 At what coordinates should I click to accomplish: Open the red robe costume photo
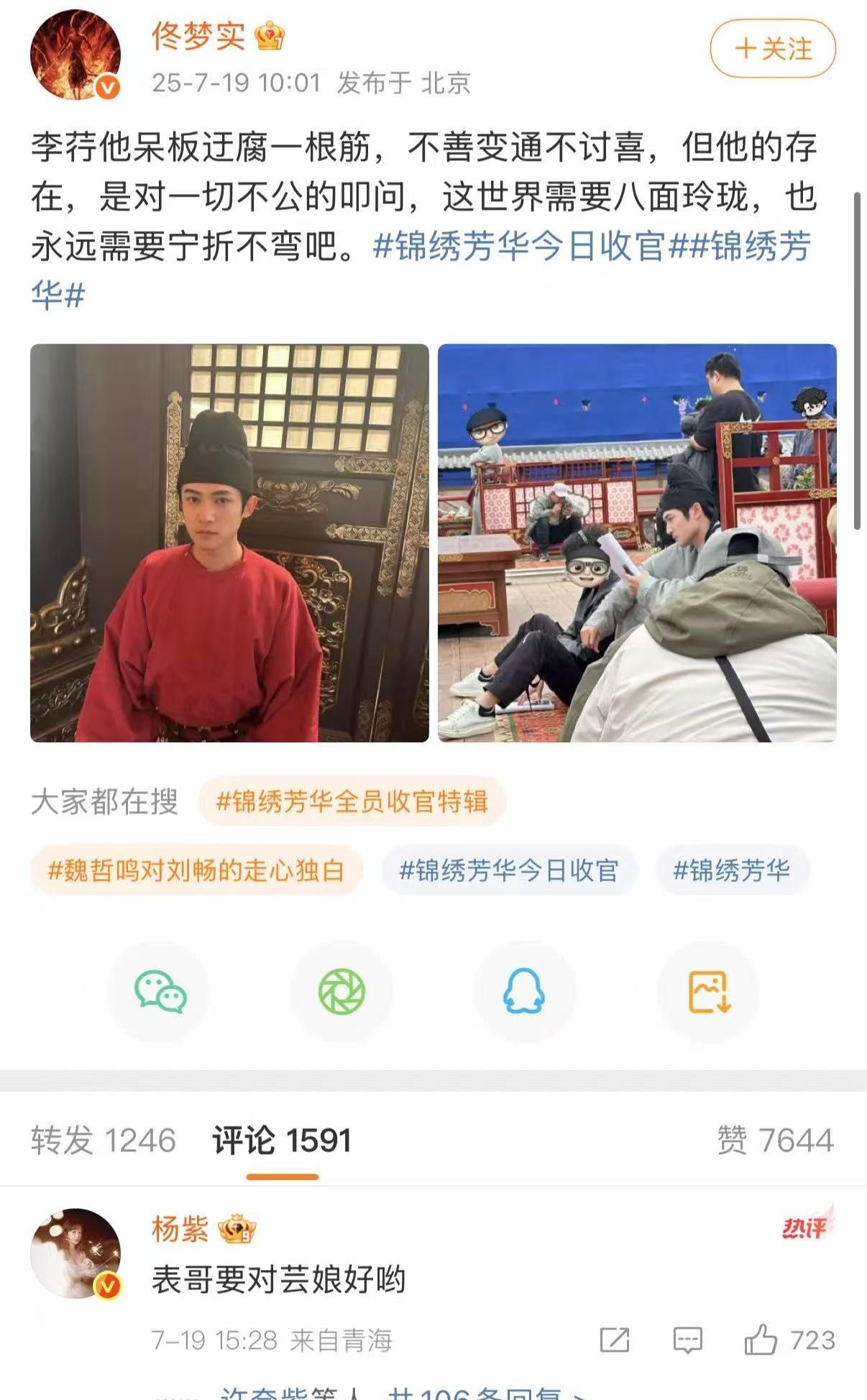coord(229,543)
